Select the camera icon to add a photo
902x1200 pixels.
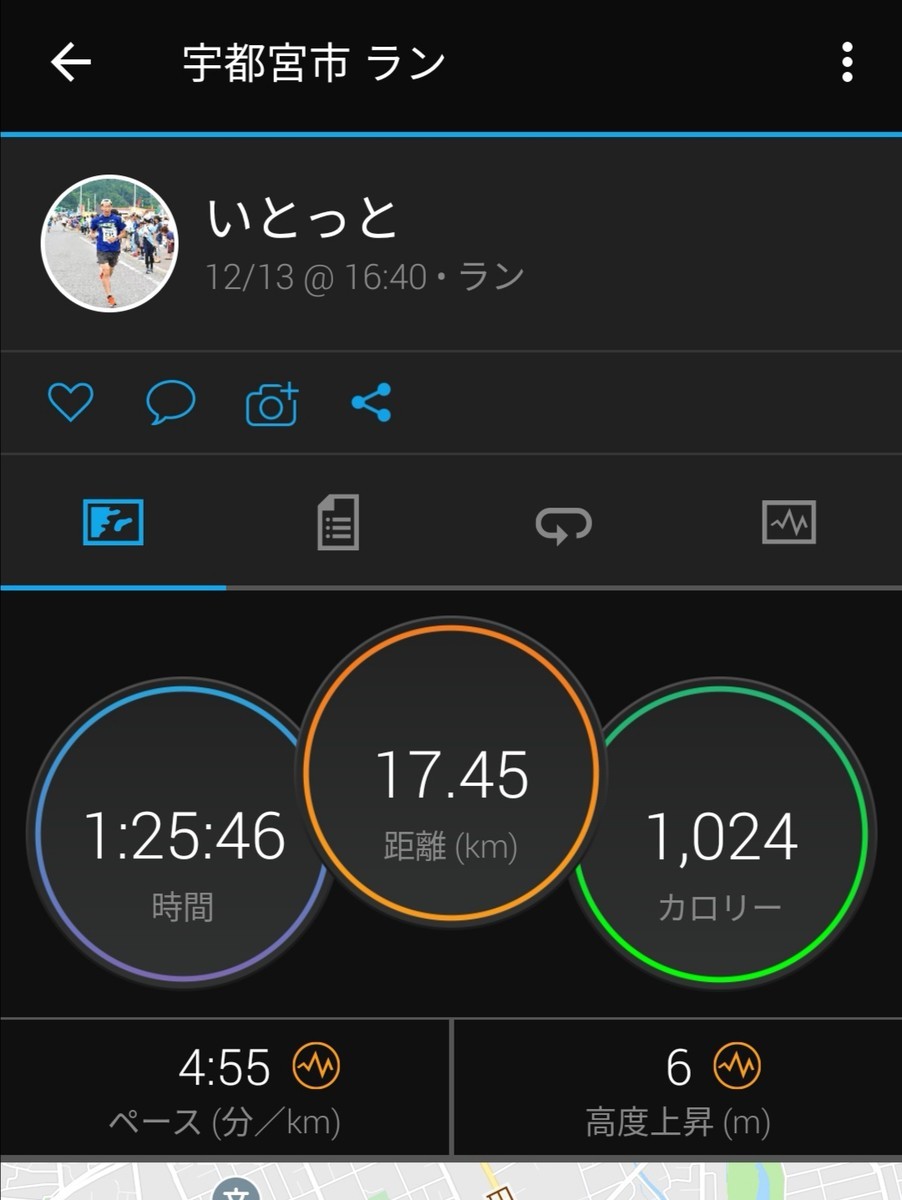[270, 403]
